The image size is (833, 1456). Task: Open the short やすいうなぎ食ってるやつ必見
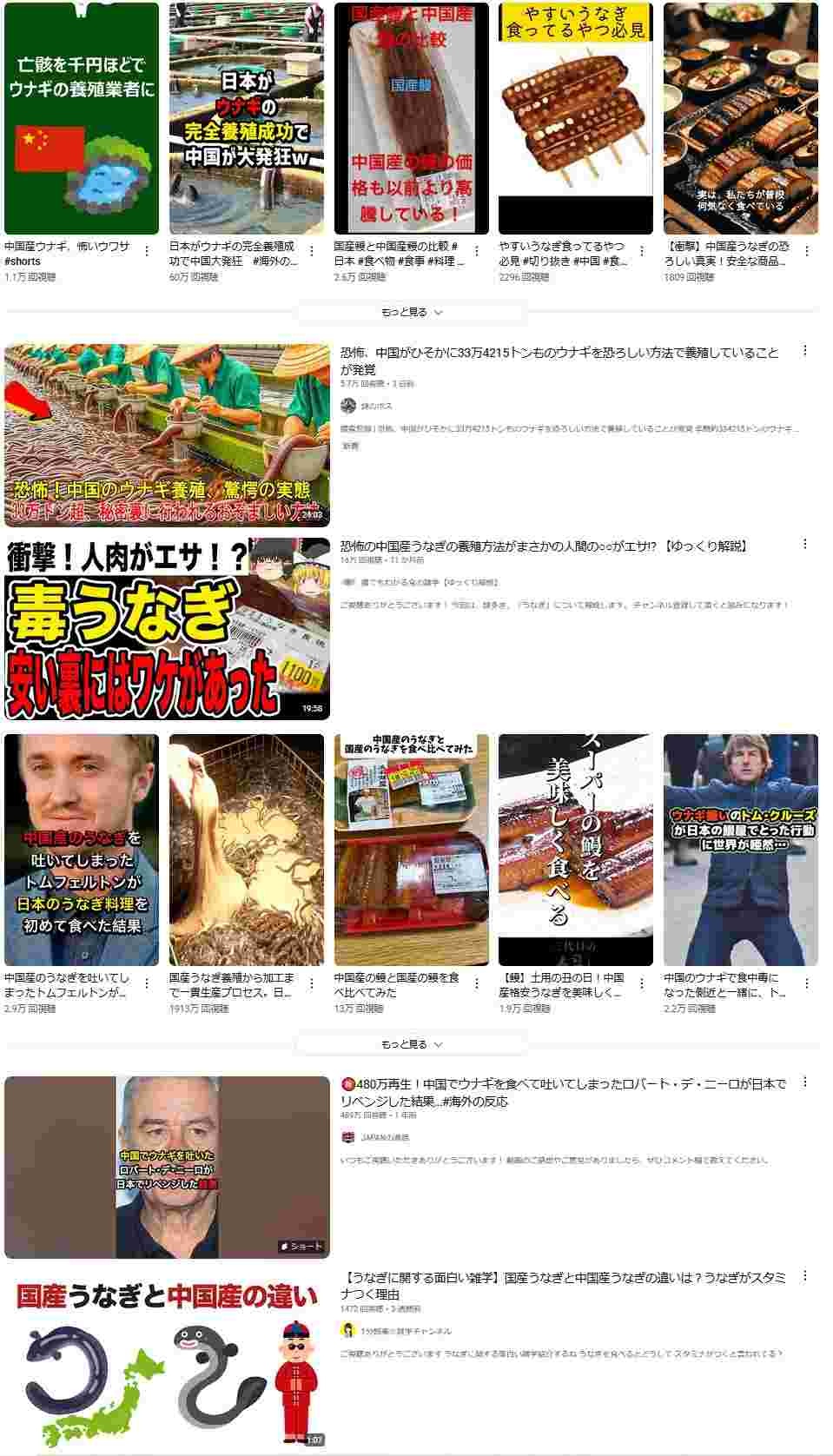tap(575, 118)
